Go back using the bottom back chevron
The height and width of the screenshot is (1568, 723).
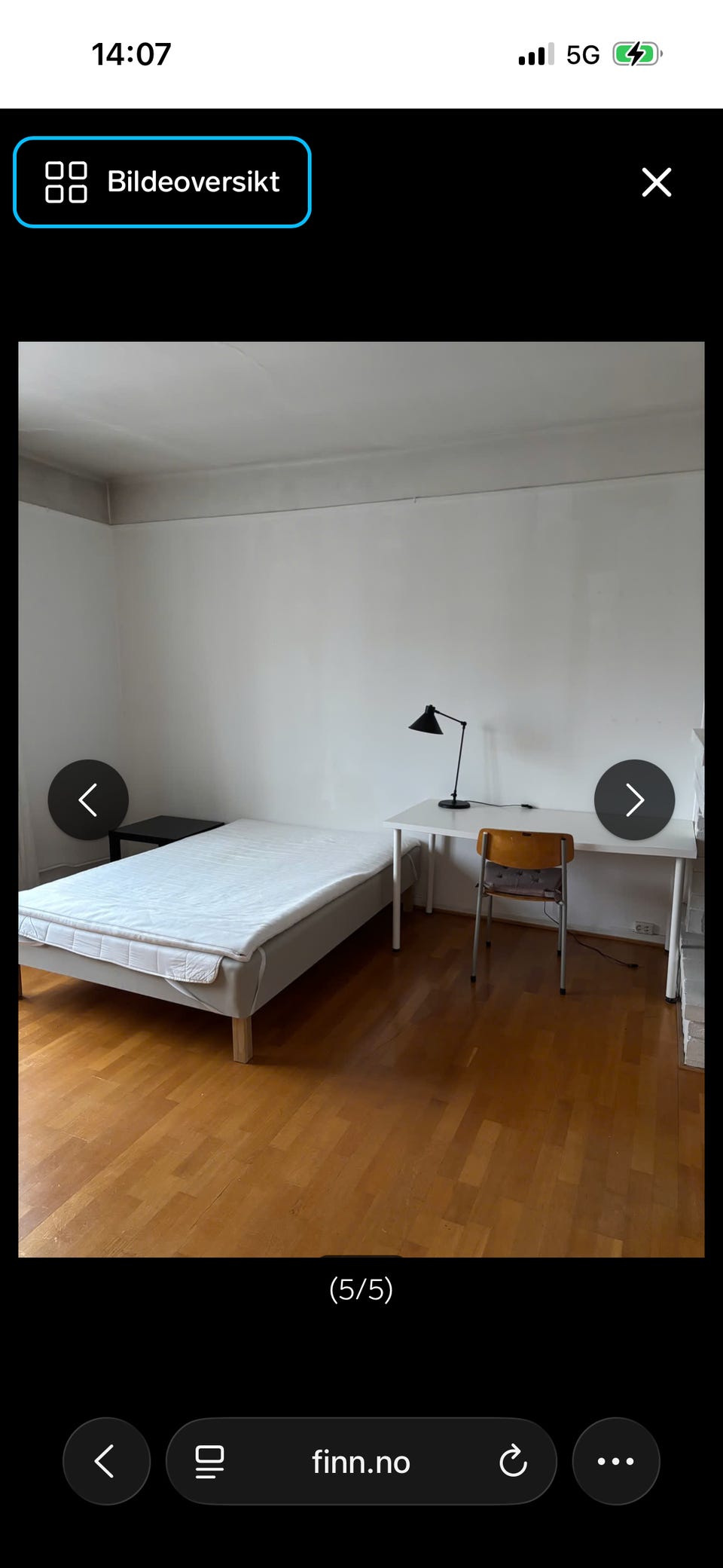tap(106, 1460)
